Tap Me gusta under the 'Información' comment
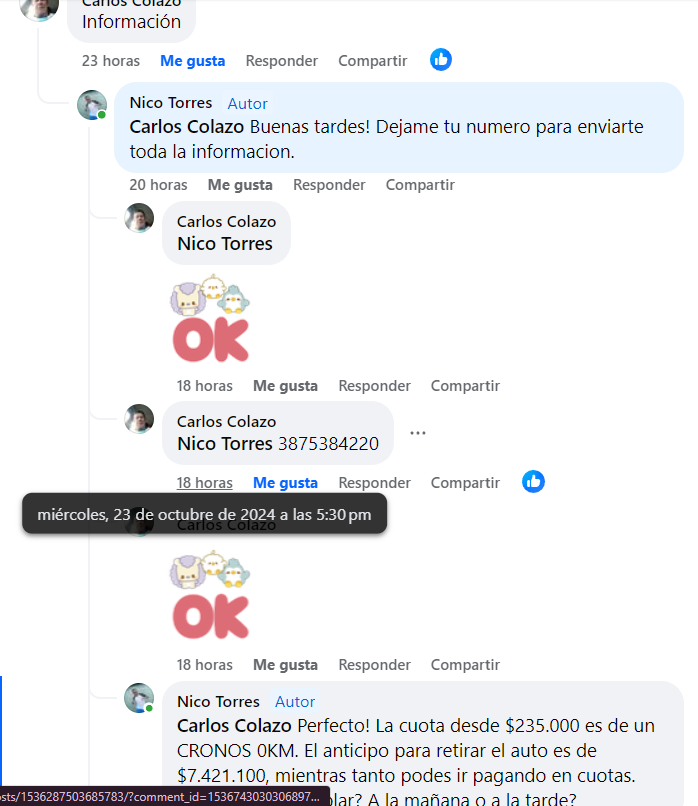 192,61
